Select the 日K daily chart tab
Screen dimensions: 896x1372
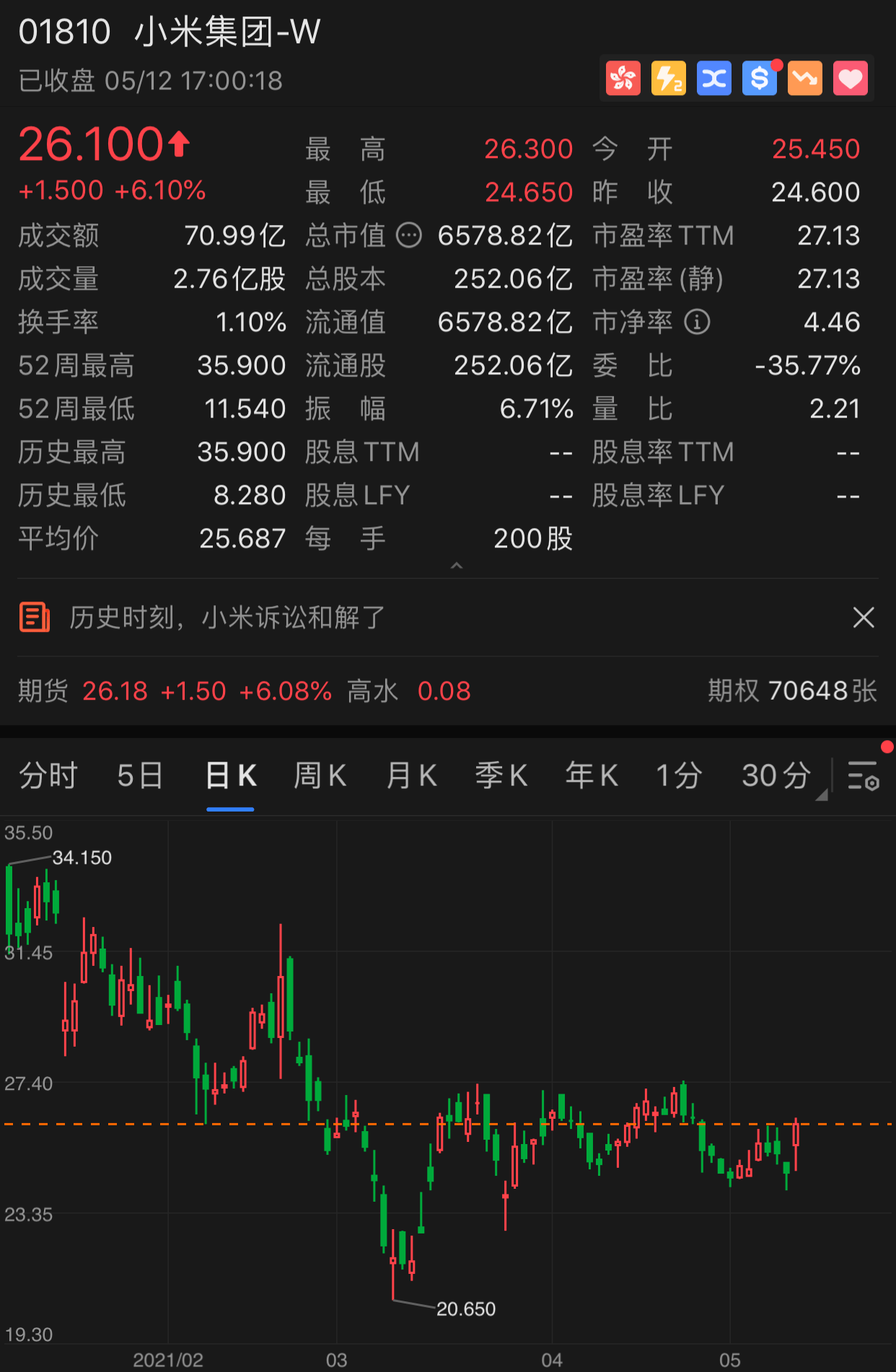click(x=230, y=776)
